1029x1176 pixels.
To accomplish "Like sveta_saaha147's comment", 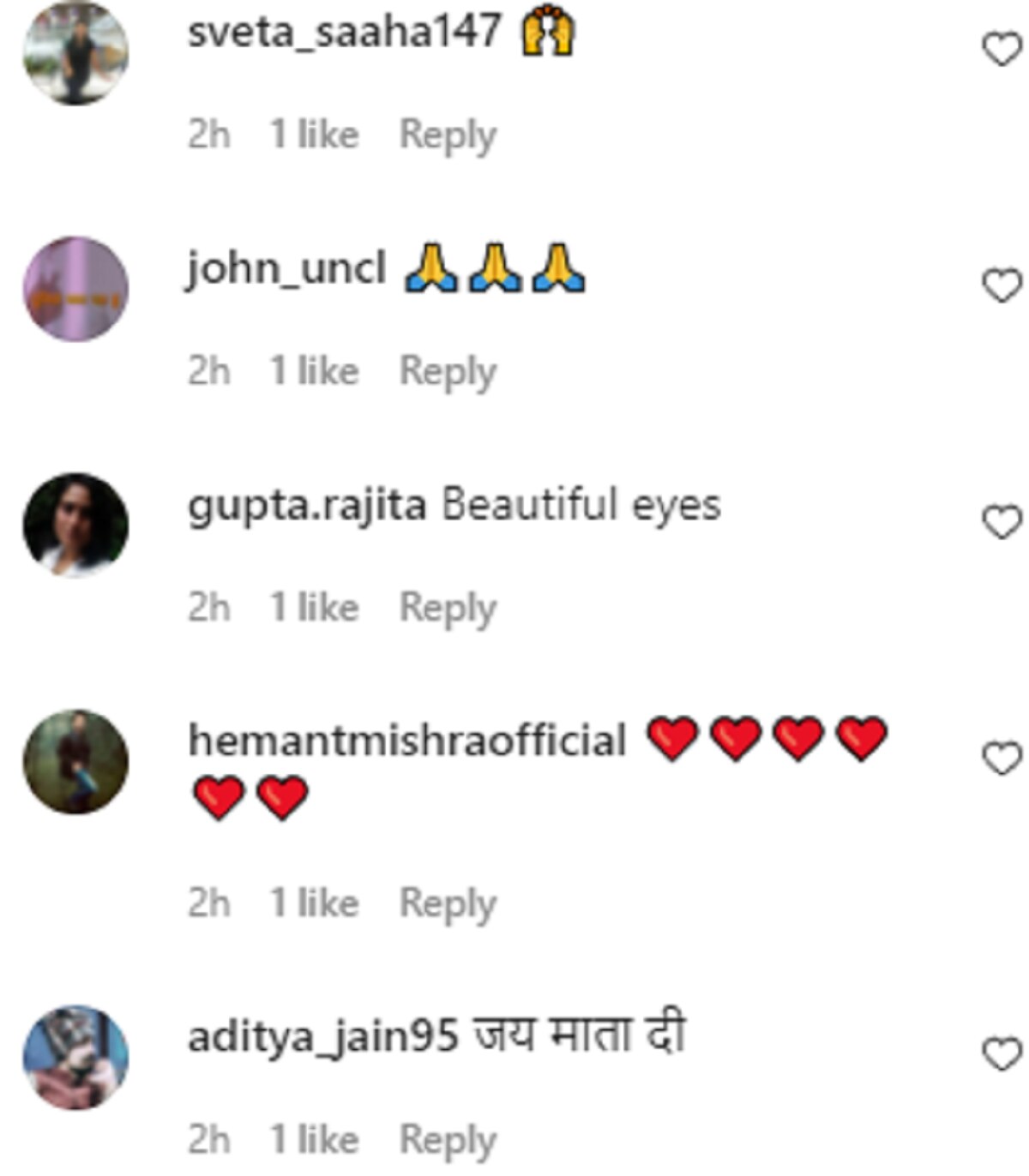I will [x=1001, y=50].
